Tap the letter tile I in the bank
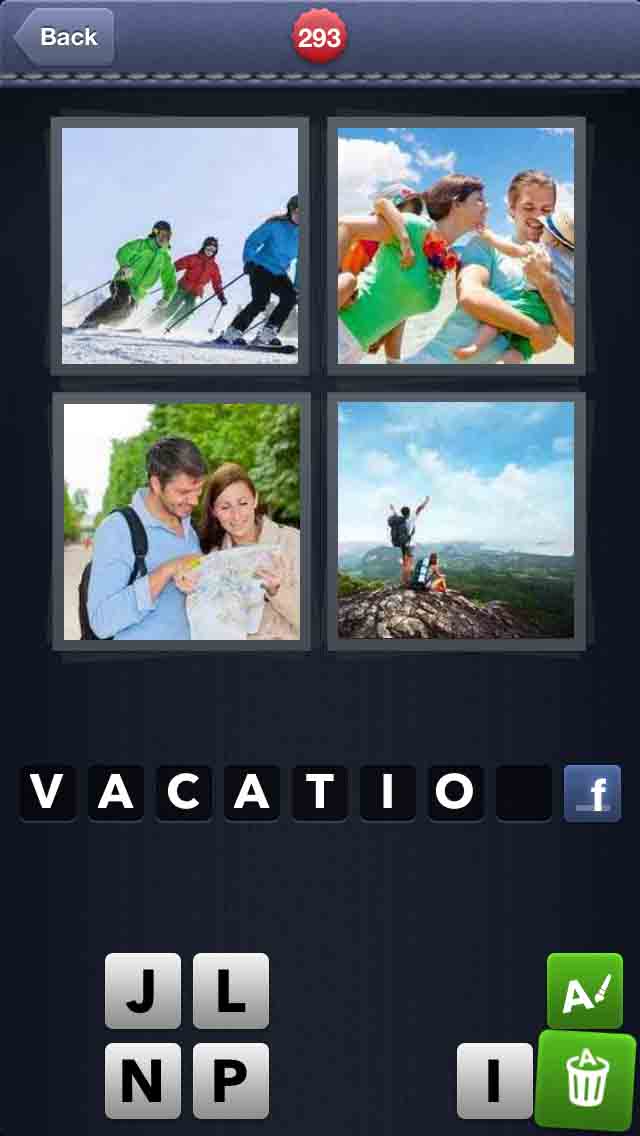The width and height of the screenshot is (640, 1136). (495, 1080)
